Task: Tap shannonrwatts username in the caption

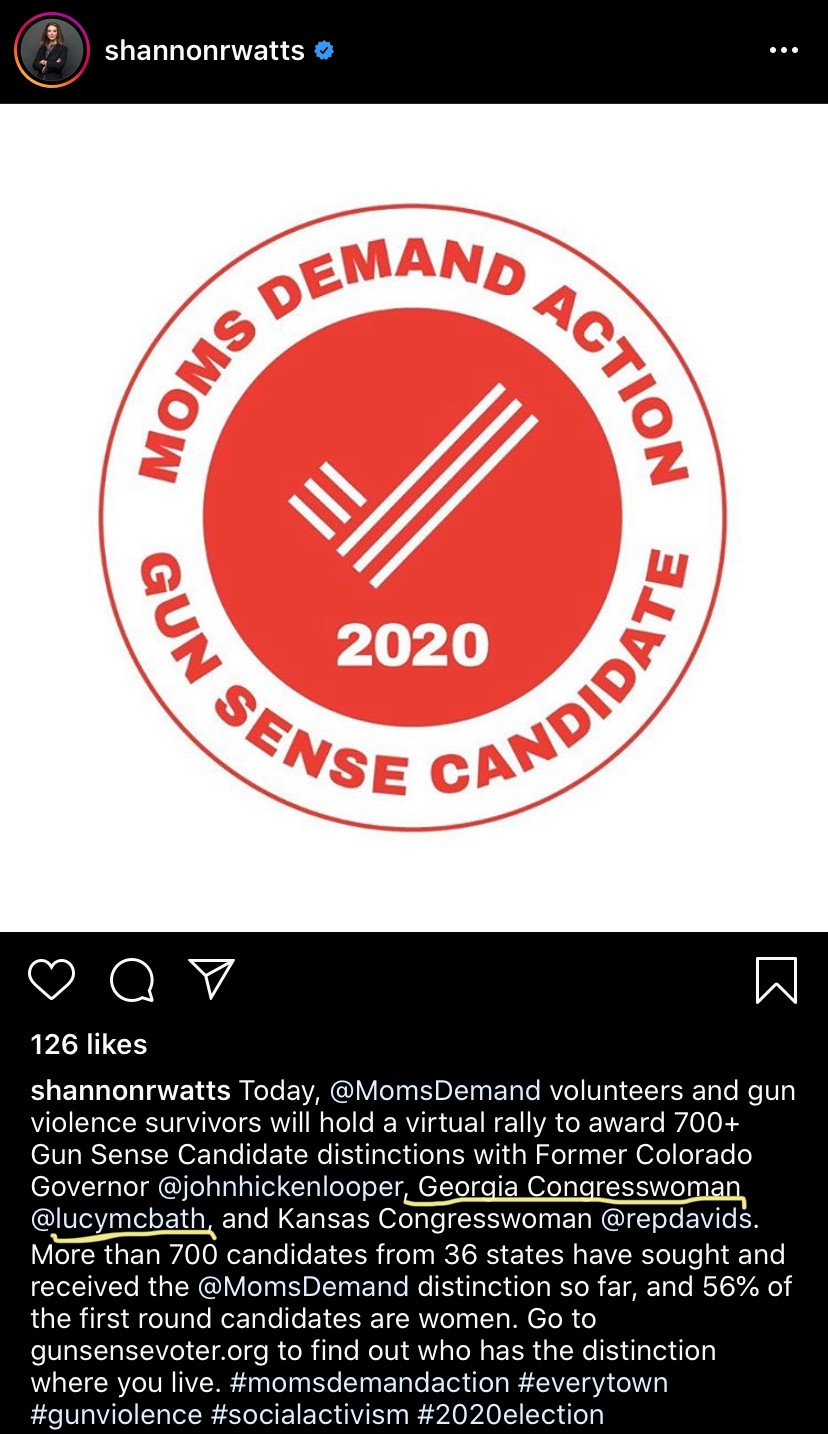Action: pyautogui.click(x=131, y=1090)
